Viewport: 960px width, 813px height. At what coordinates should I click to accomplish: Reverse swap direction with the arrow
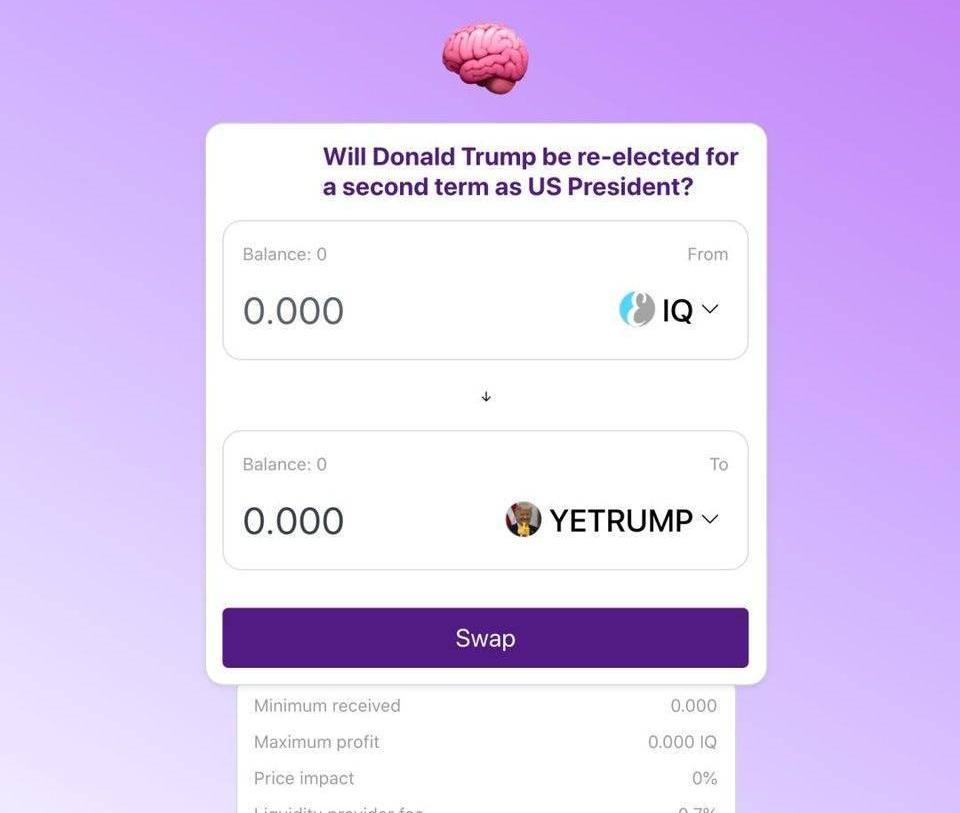[x=486, y=397]
